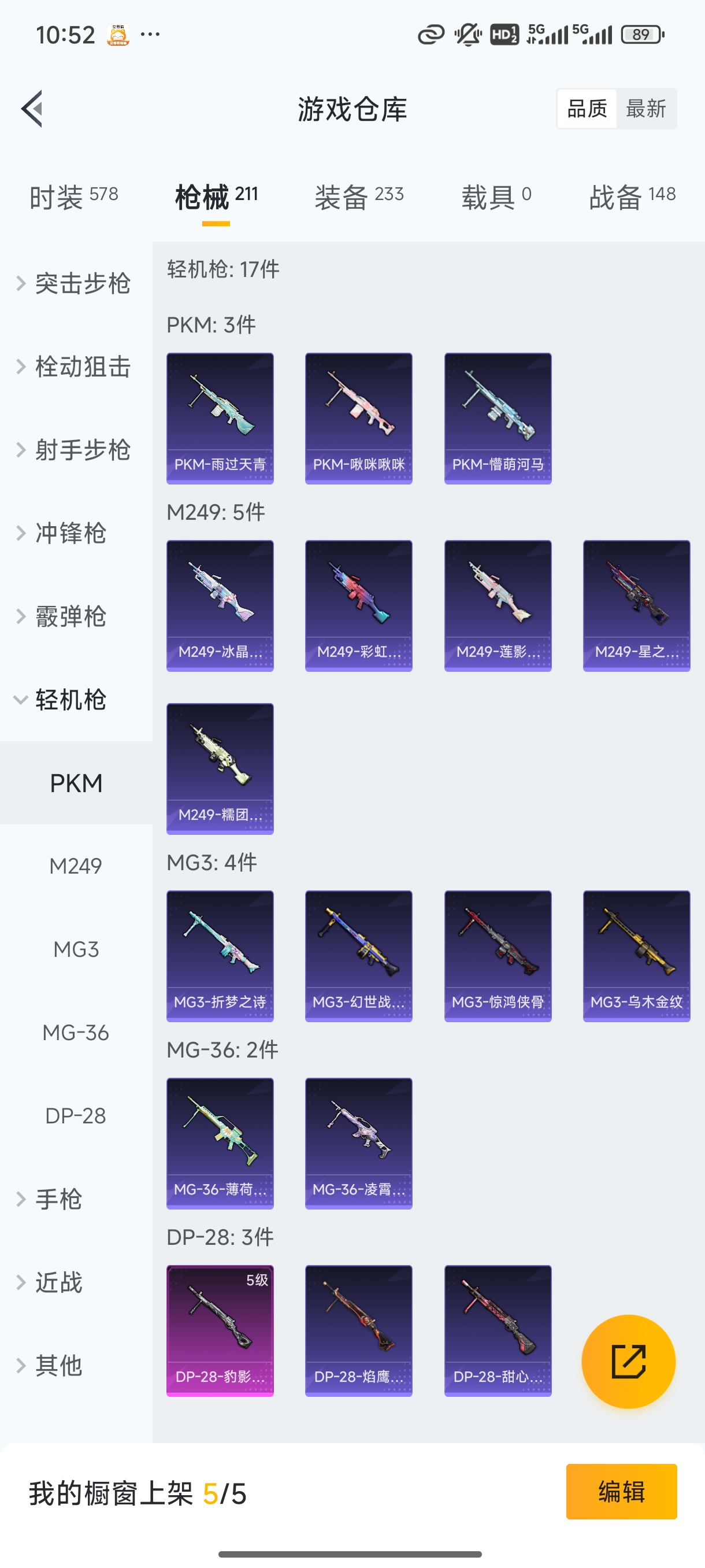Image resolution: width=705 pixels, height=1568 pixels.
Task: Select the M249 subcategory in sidebar
Action: click(x=76, y=864)
